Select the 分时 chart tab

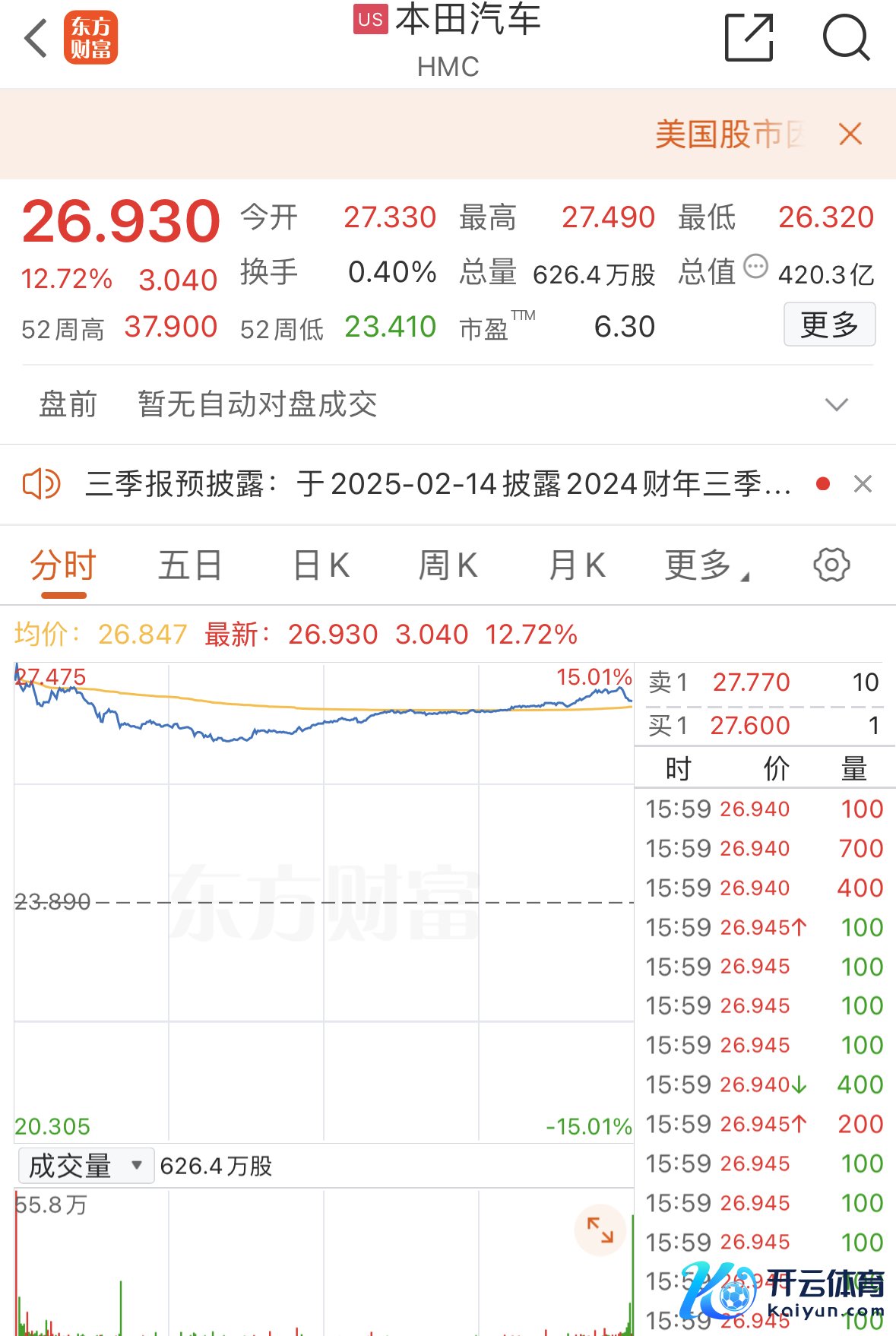point(63,565)
